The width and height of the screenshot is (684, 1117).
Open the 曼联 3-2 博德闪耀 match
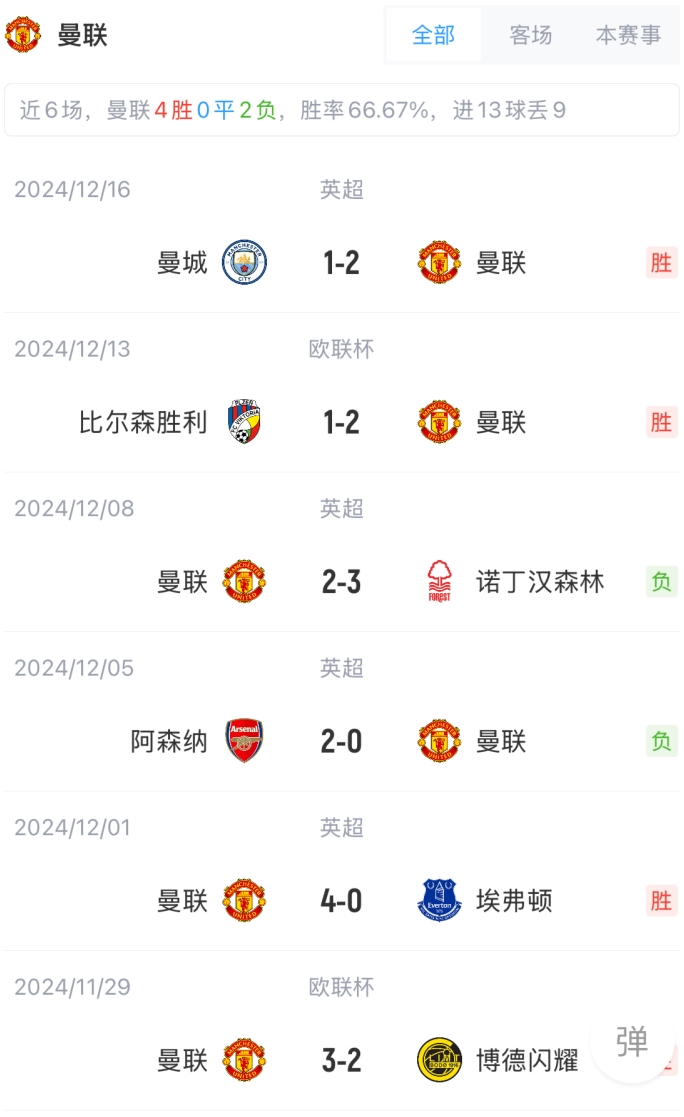[x=341, y=1060]
